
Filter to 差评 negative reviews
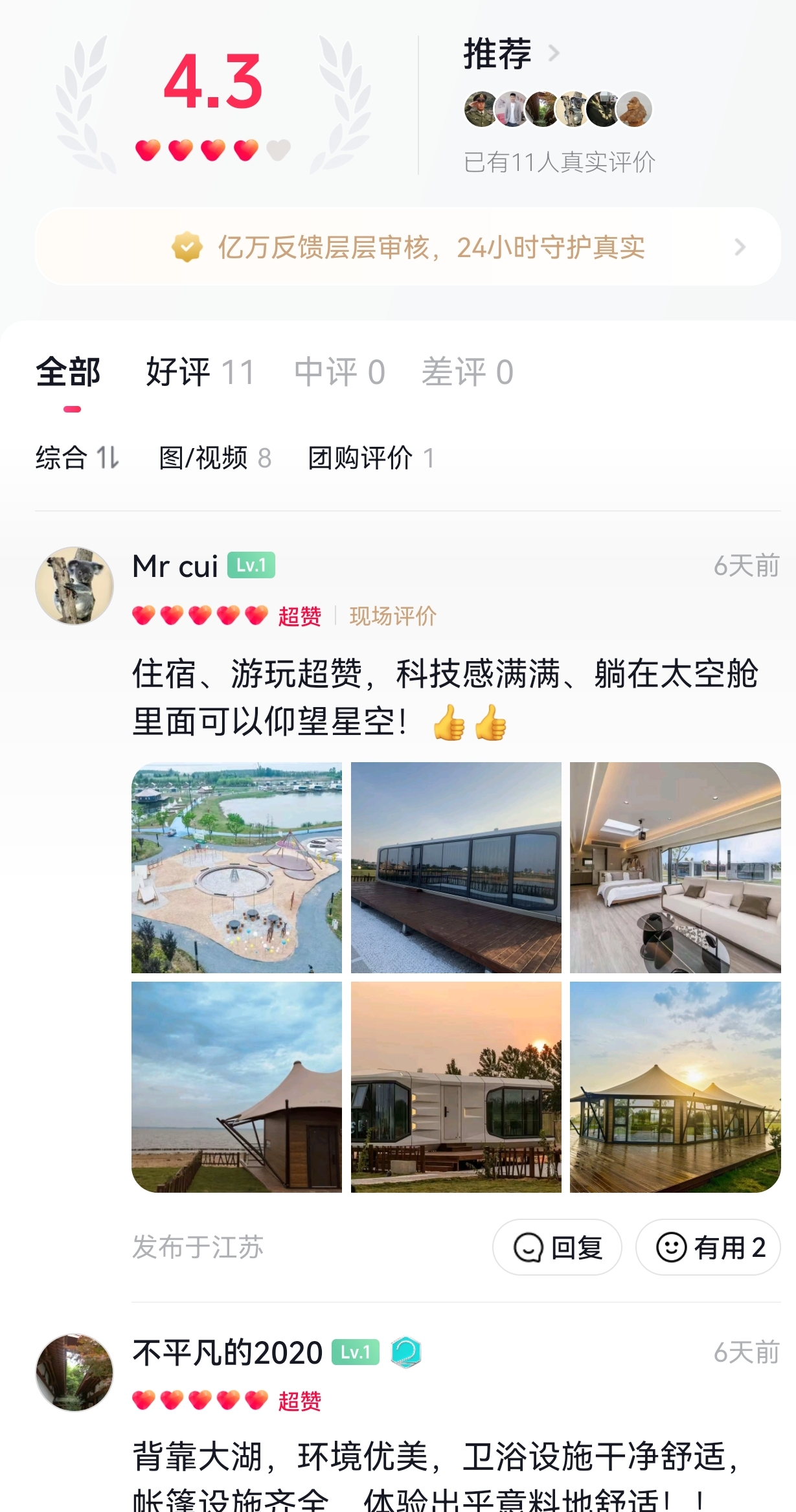click(467, 372)
